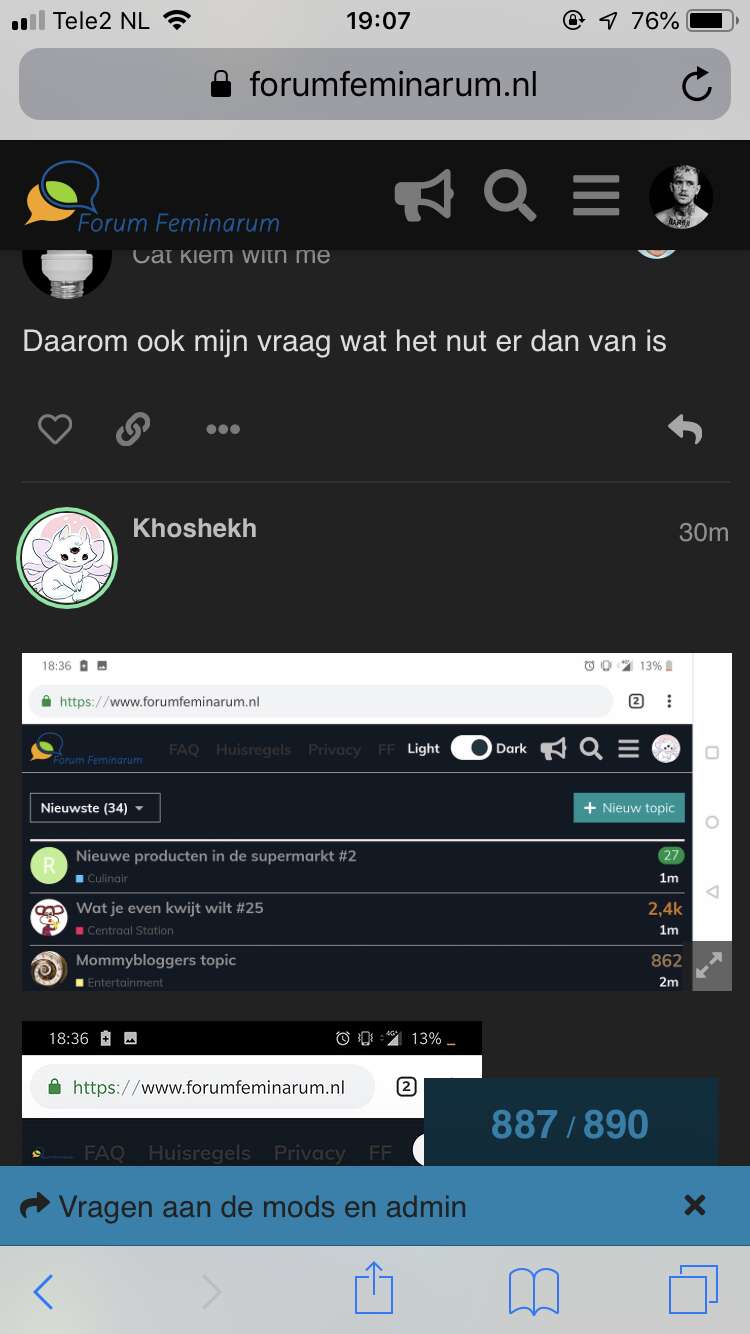750x1334 pixels.
Task: Open Safari bookmarks
Action: pyautogui.click(x=534, y=1292)
